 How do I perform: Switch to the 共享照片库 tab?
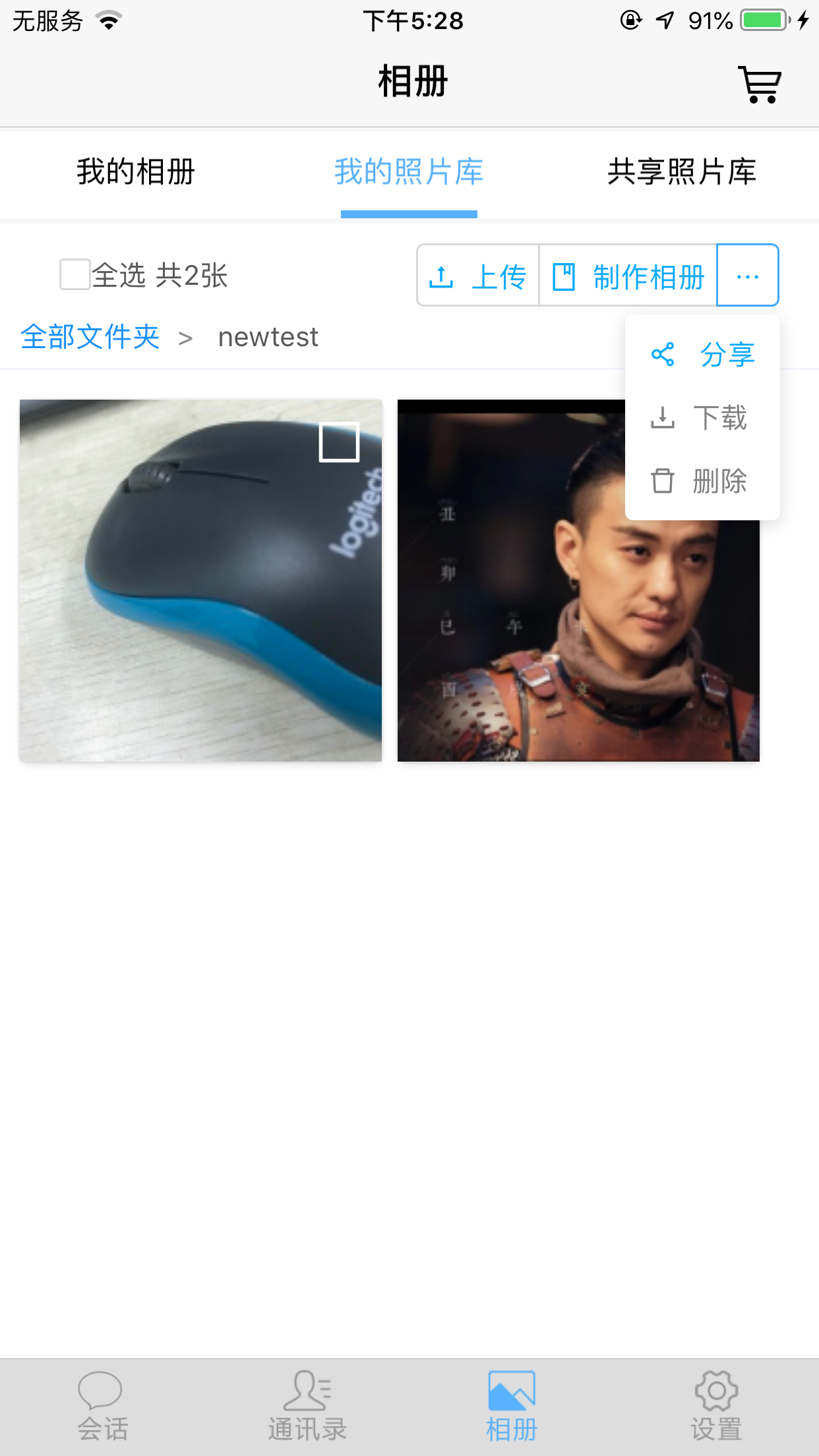(x=682, y=171)
